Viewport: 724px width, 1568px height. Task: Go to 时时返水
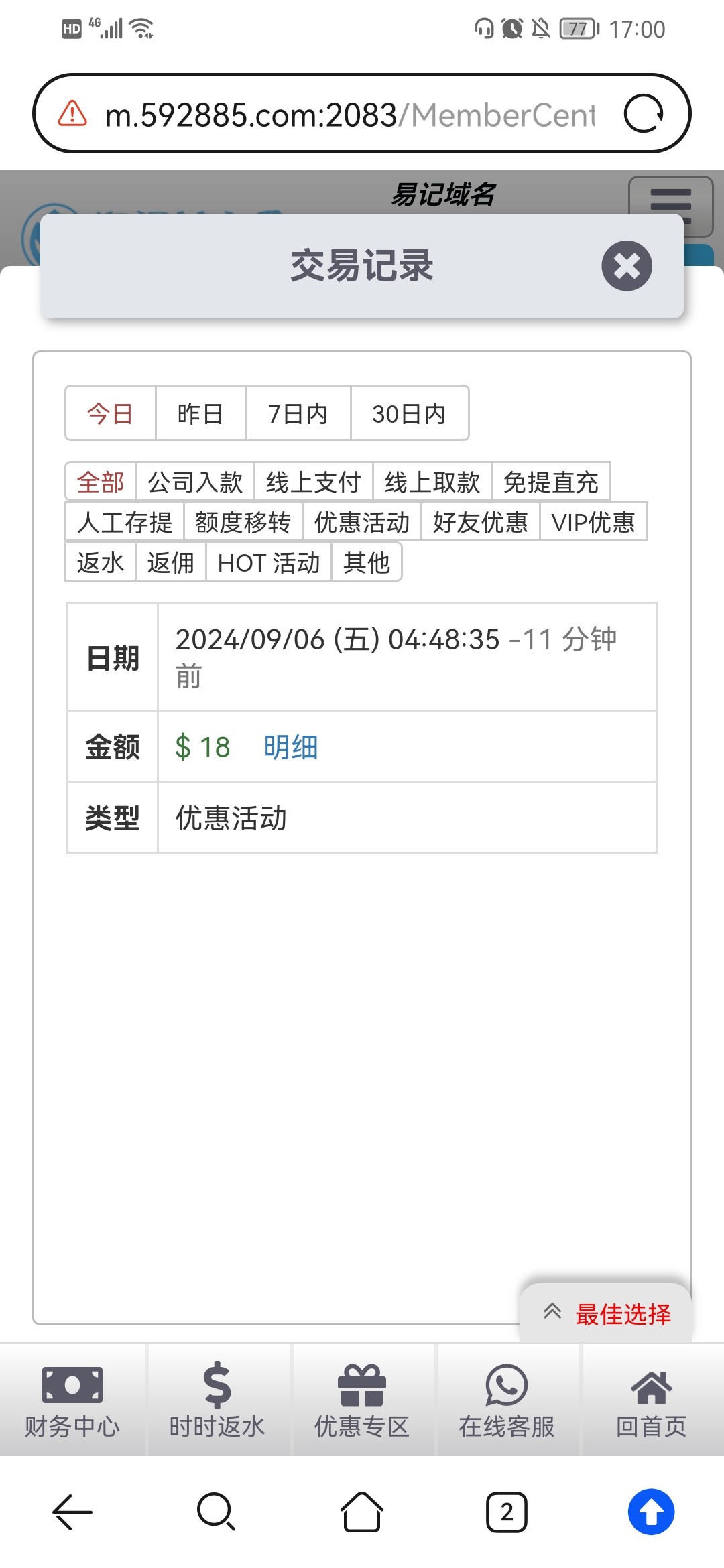(217, 1399)
